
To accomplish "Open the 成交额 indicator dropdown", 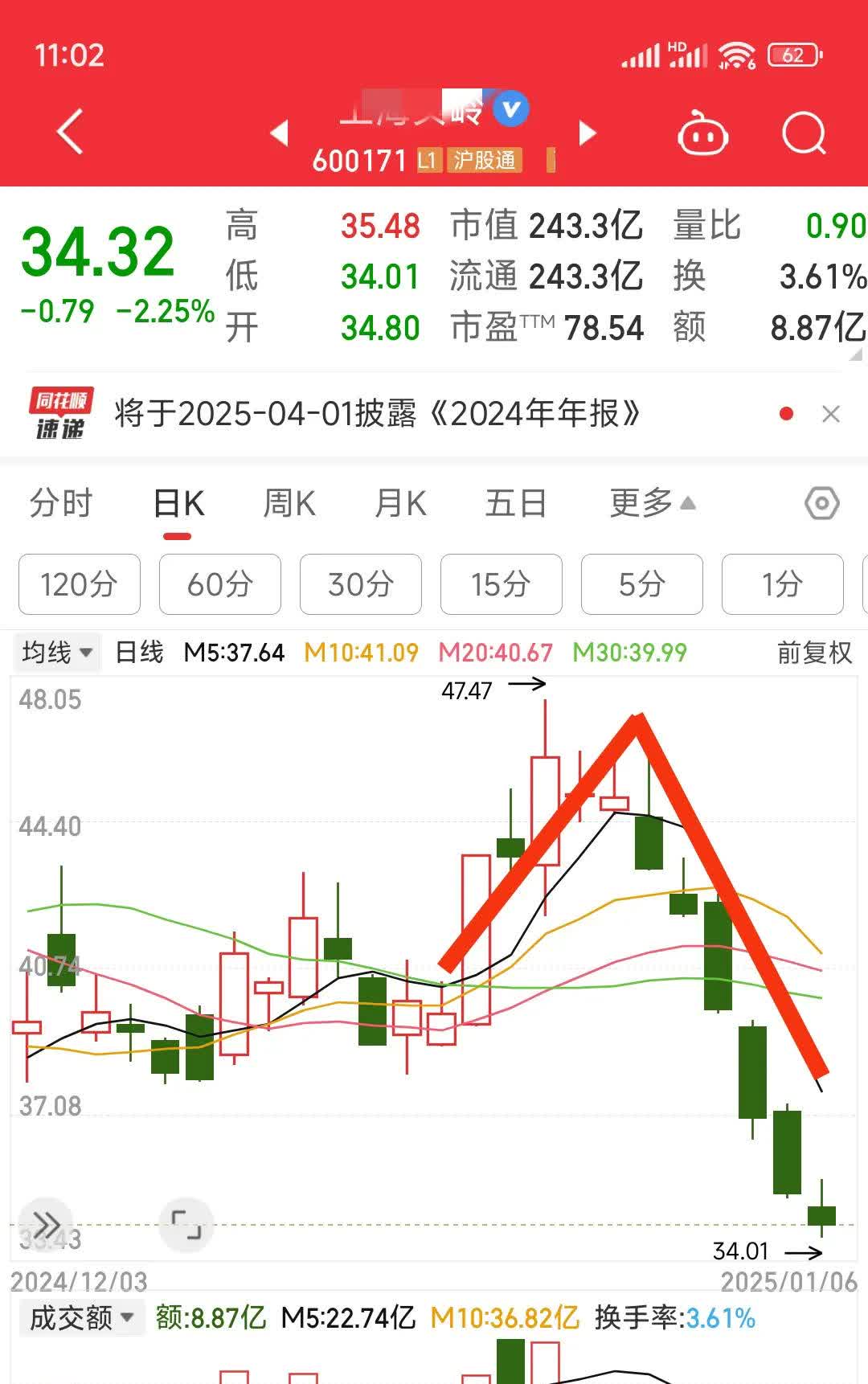I will click(78, 1318).
